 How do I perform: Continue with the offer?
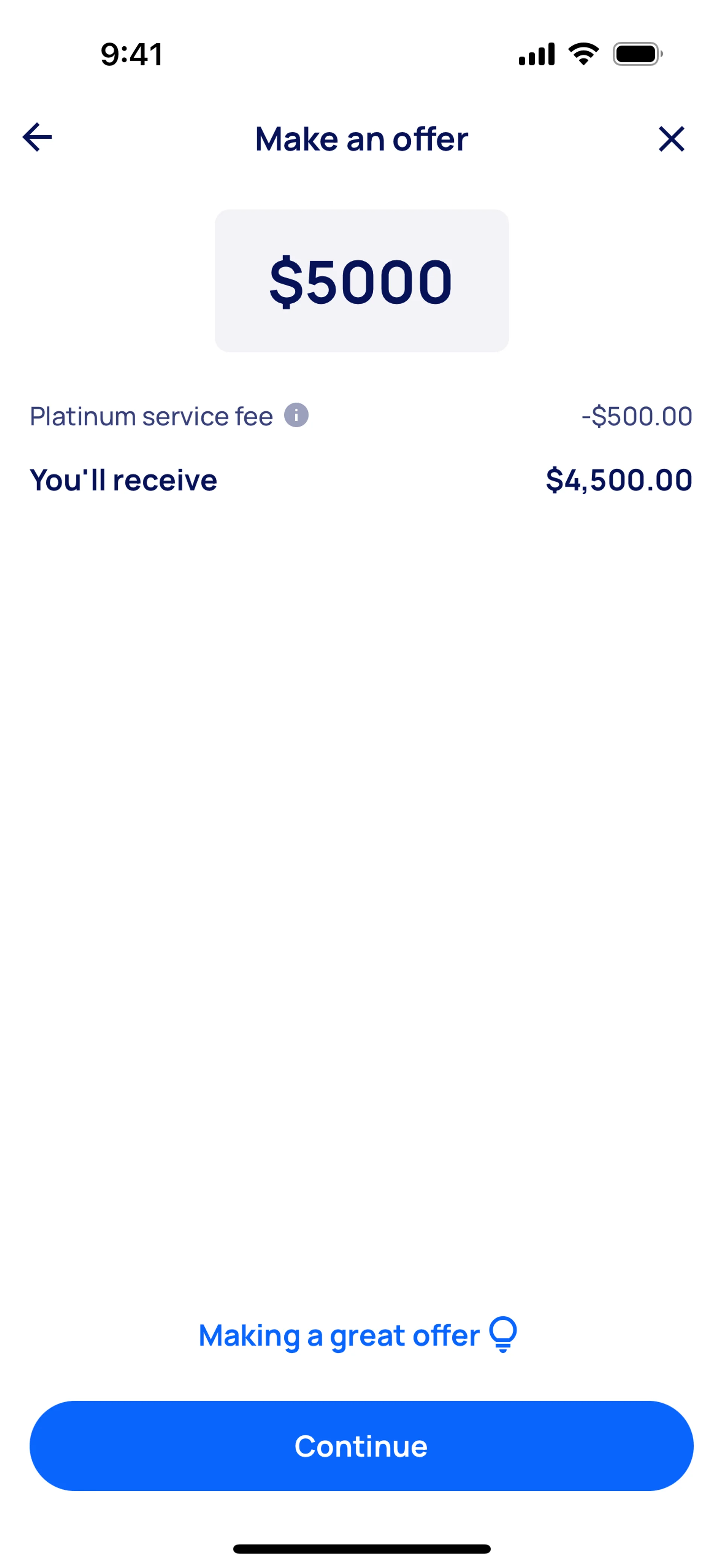[x=361, y=1446]
